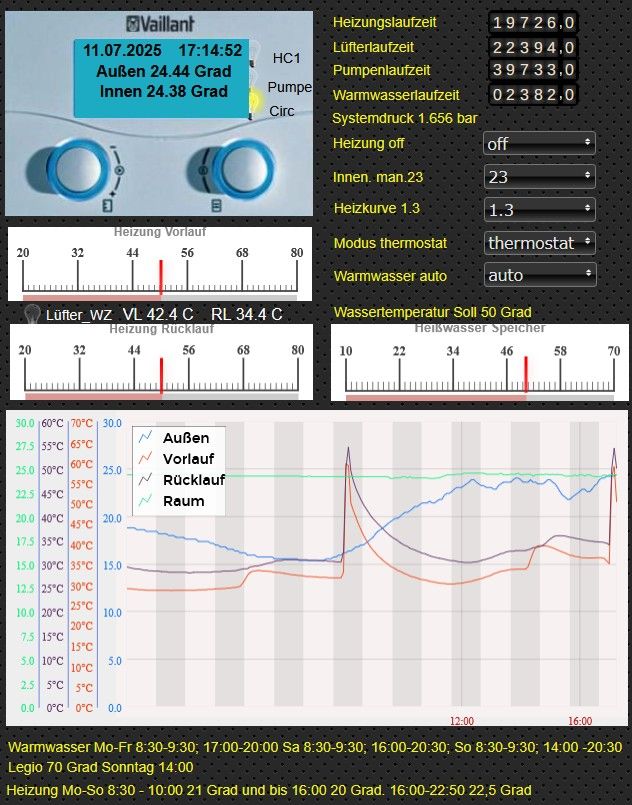Open the Modus thermostat dropdown
This screenshot has height=805, width=632.
(539, 242)
